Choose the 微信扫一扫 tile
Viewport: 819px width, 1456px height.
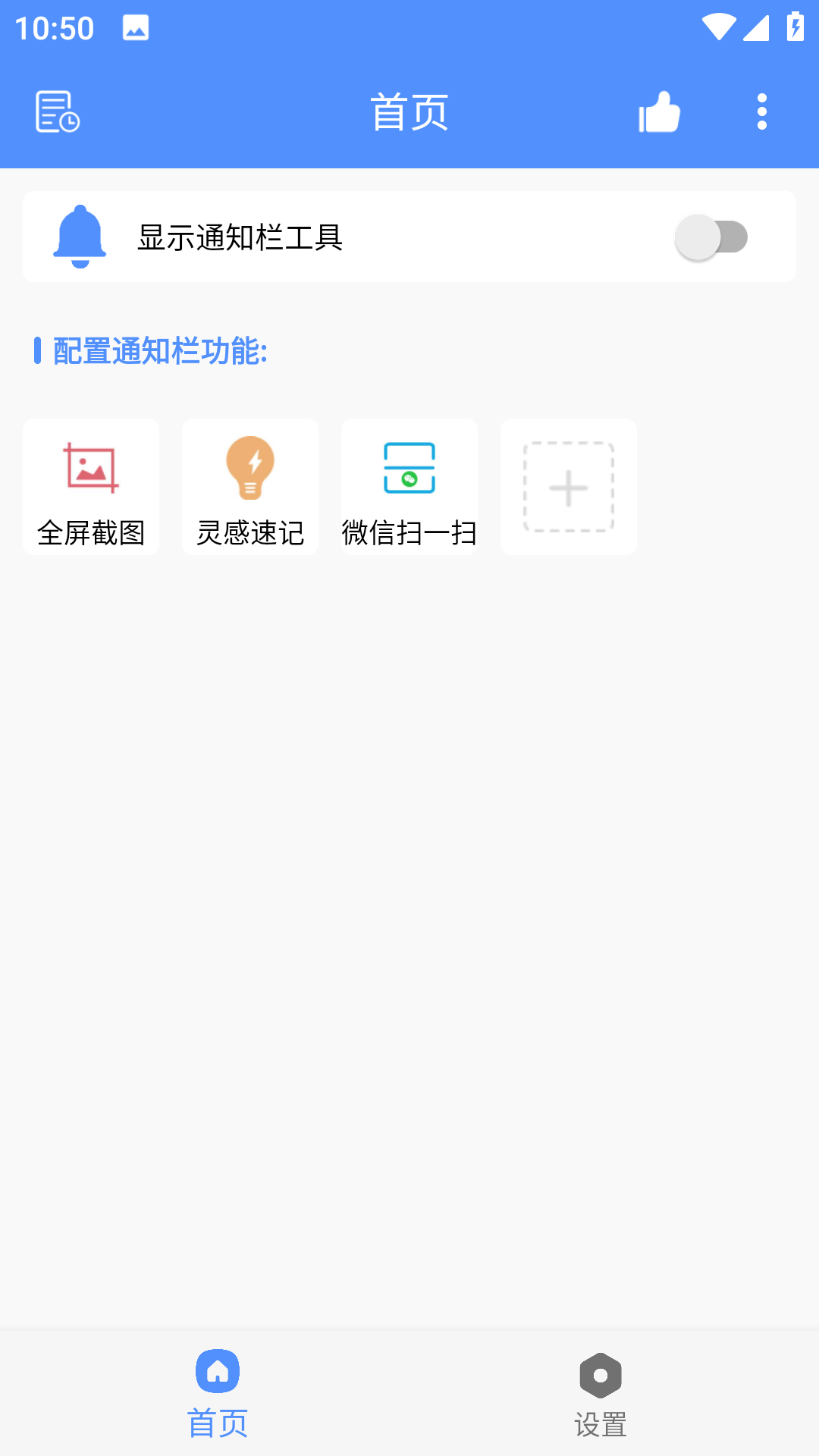coord(409,487)
